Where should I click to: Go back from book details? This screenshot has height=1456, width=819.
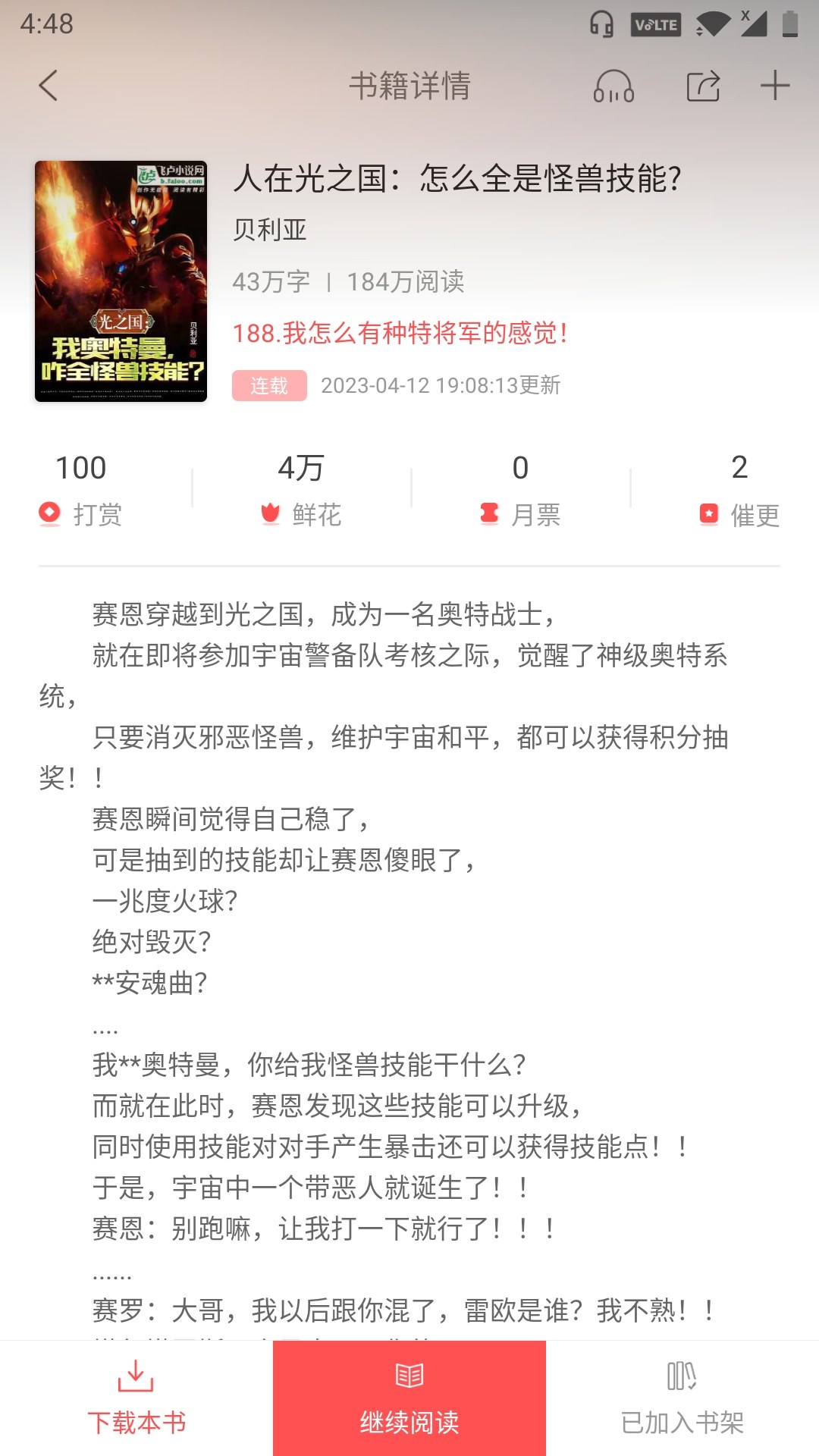(x=48, y=86)
